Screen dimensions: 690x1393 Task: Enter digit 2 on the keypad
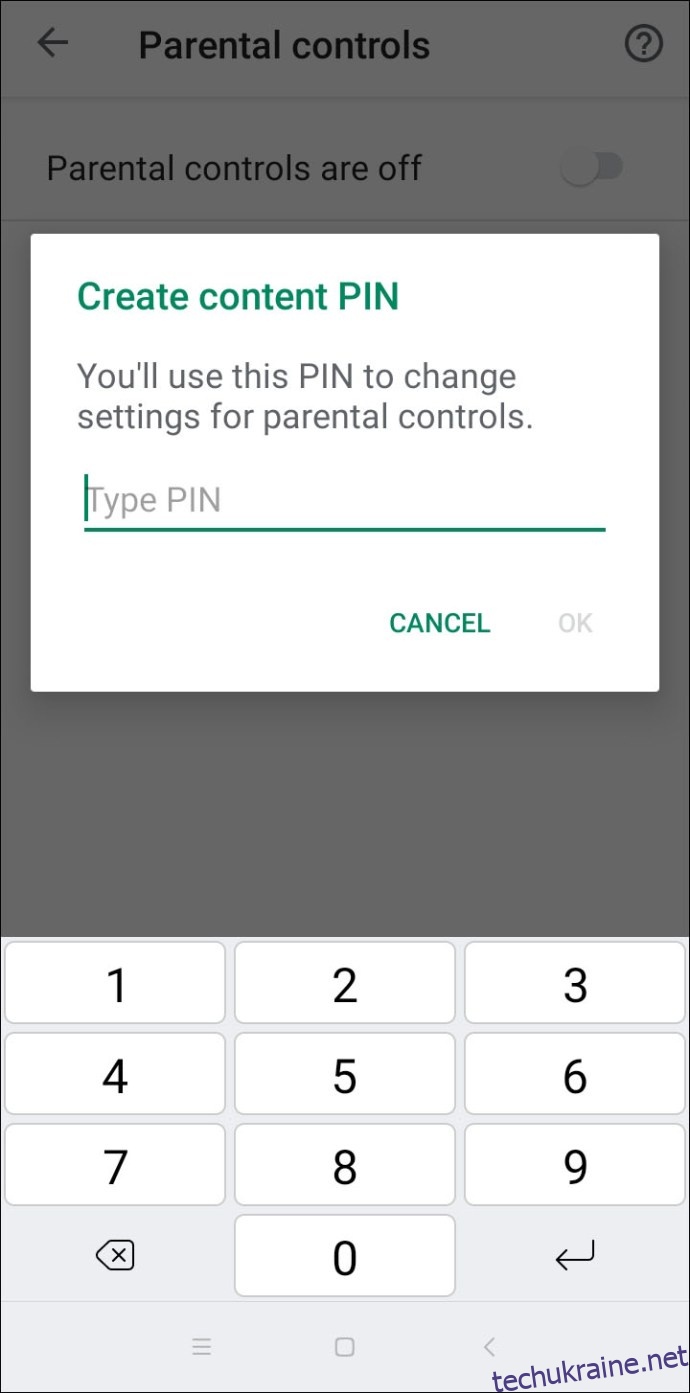345,984
